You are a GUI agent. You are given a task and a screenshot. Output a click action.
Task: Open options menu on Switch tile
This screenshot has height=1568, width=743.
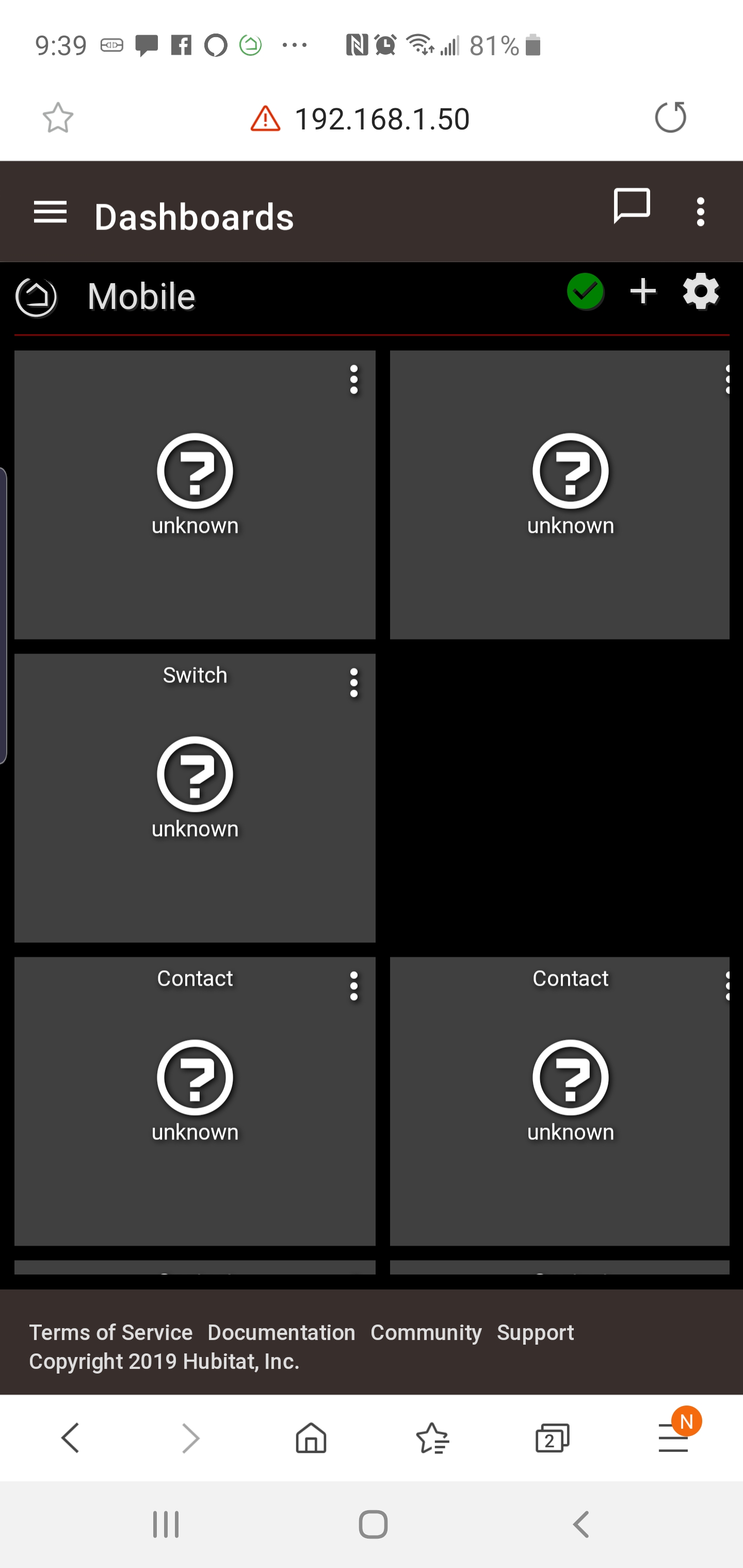point(354,683)
